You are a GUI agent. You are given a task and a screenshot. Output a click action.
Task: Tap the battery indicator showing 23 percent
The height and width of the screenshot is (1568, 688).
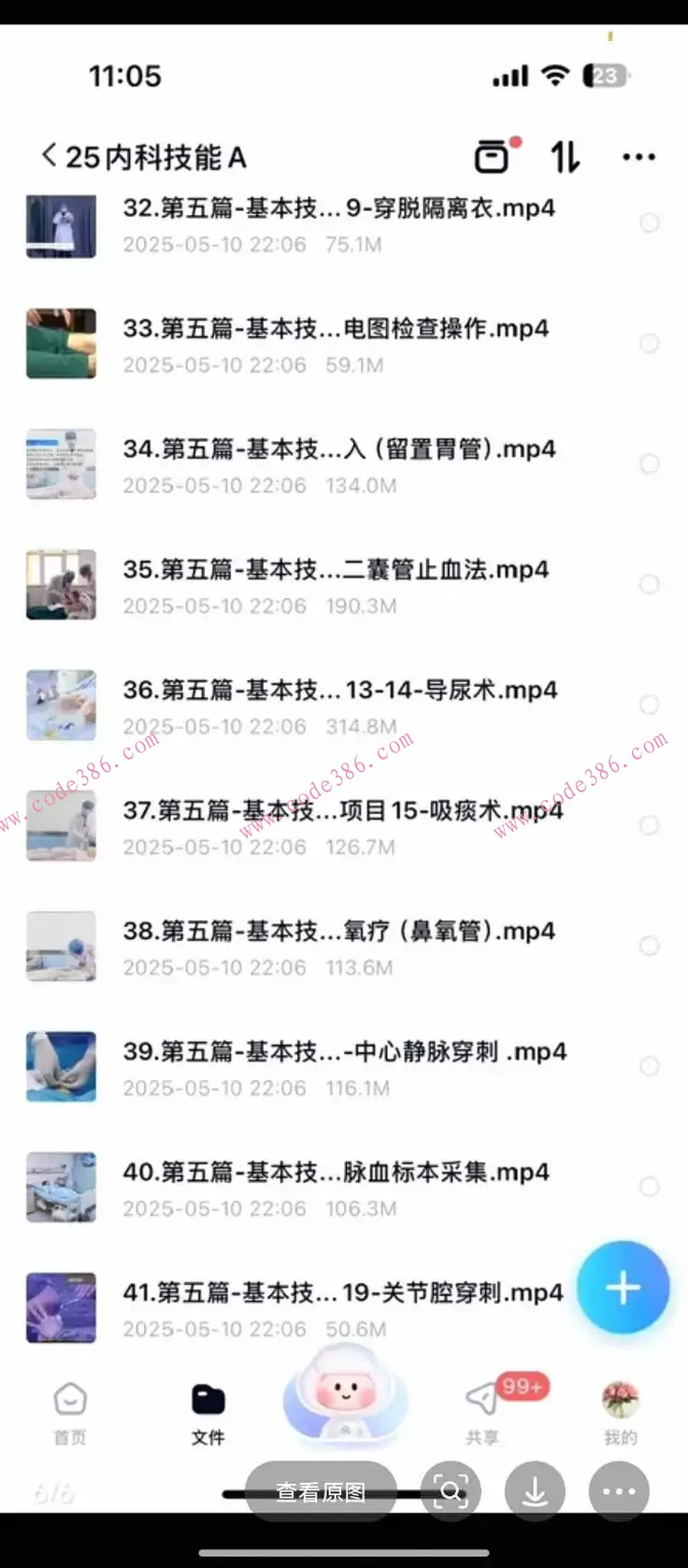click(x=606, y=76)
